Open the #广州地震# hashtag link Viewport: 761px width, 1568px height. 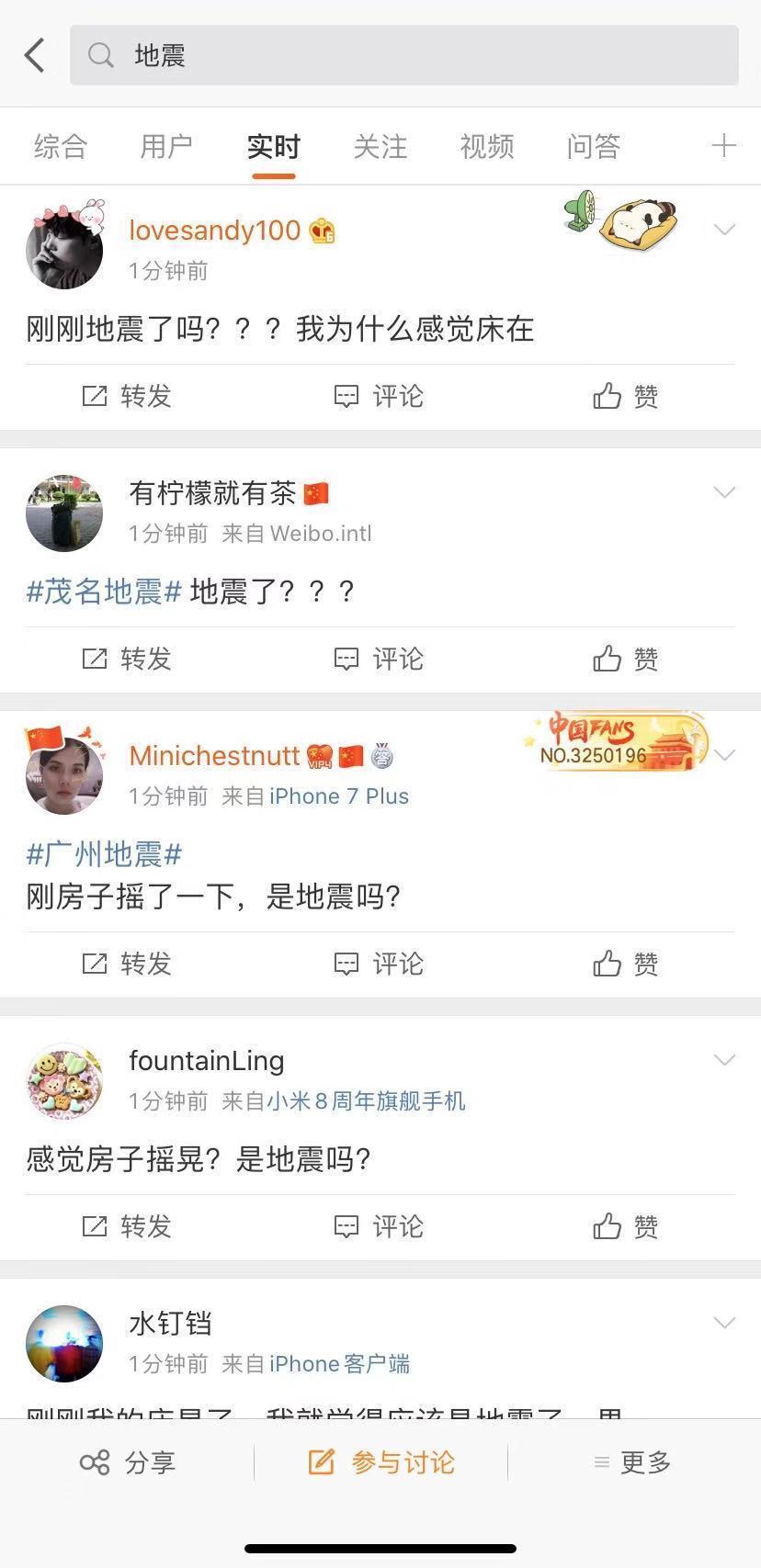click(x=104, y=854)
